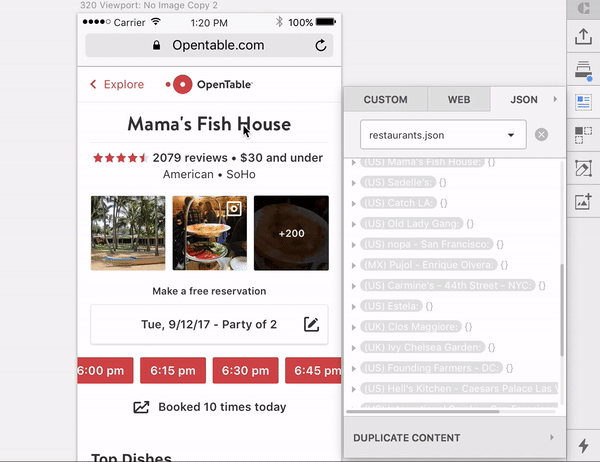
Task: Switch to the WEB tab
Action: 459,100
